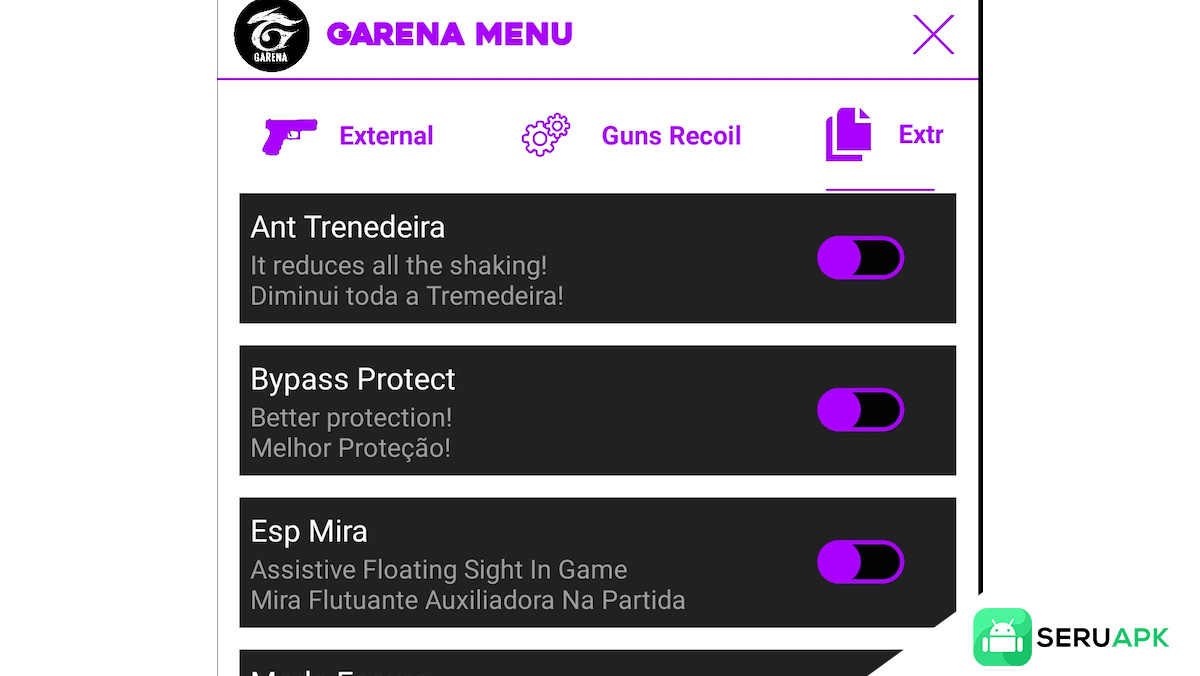This screenshot has width=1200, height=676.
Task: Close the Garena Menu
Action: tap(933, 35)
